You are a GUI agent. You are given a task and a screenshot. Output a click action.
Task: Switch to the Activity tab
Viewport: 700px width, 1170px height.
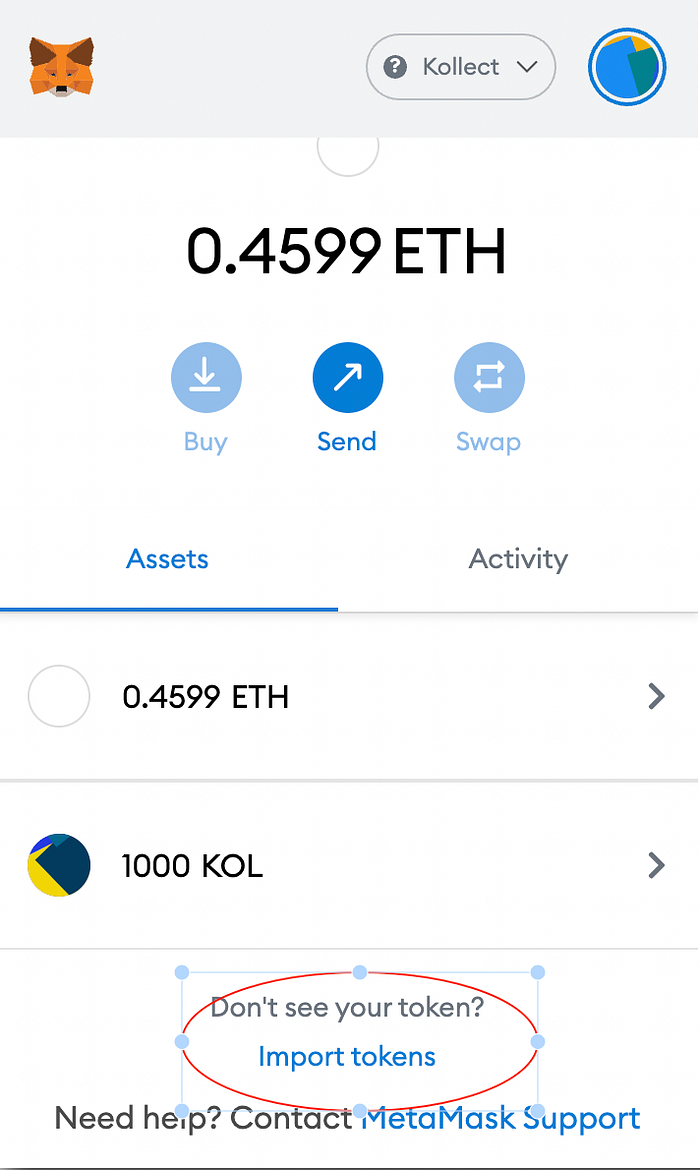click(518, 559)
